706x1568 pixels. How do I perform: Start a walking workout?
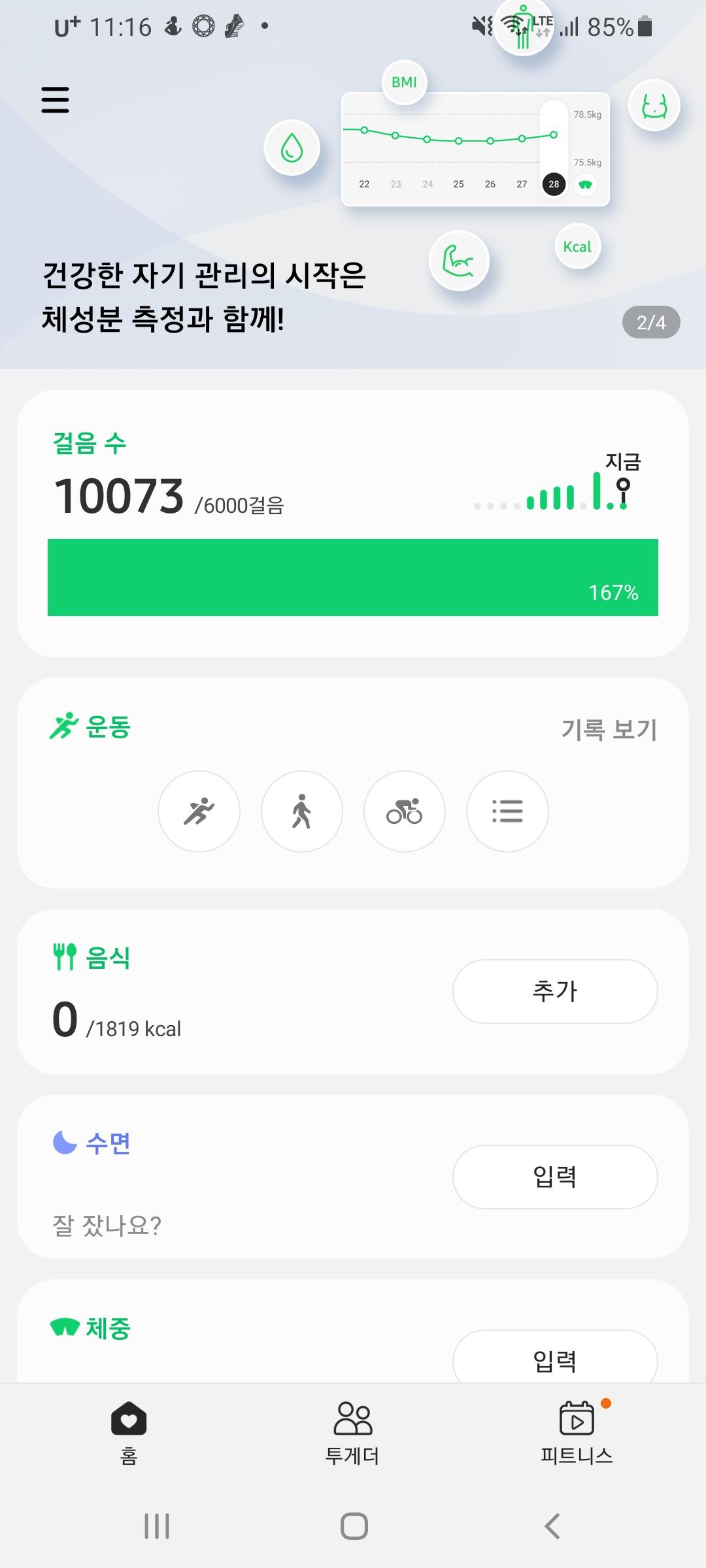[301, 811]
